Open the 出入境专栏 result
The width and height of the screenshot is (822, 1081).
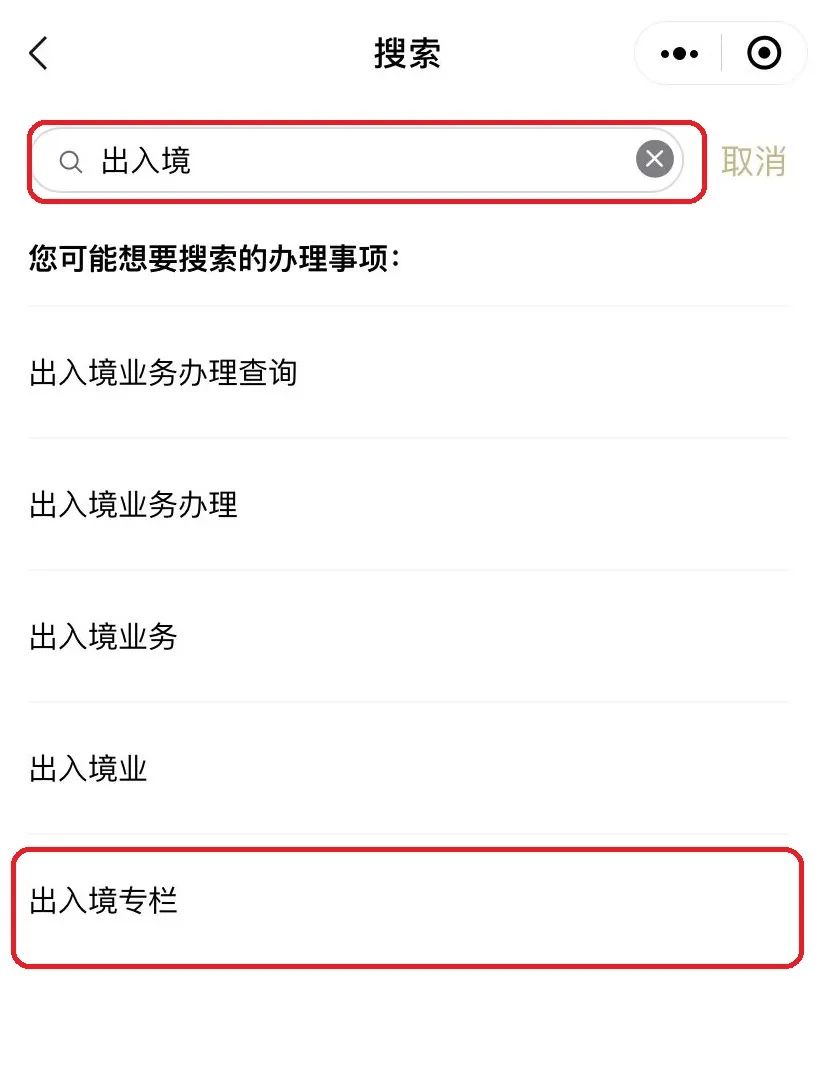[104, 901]
